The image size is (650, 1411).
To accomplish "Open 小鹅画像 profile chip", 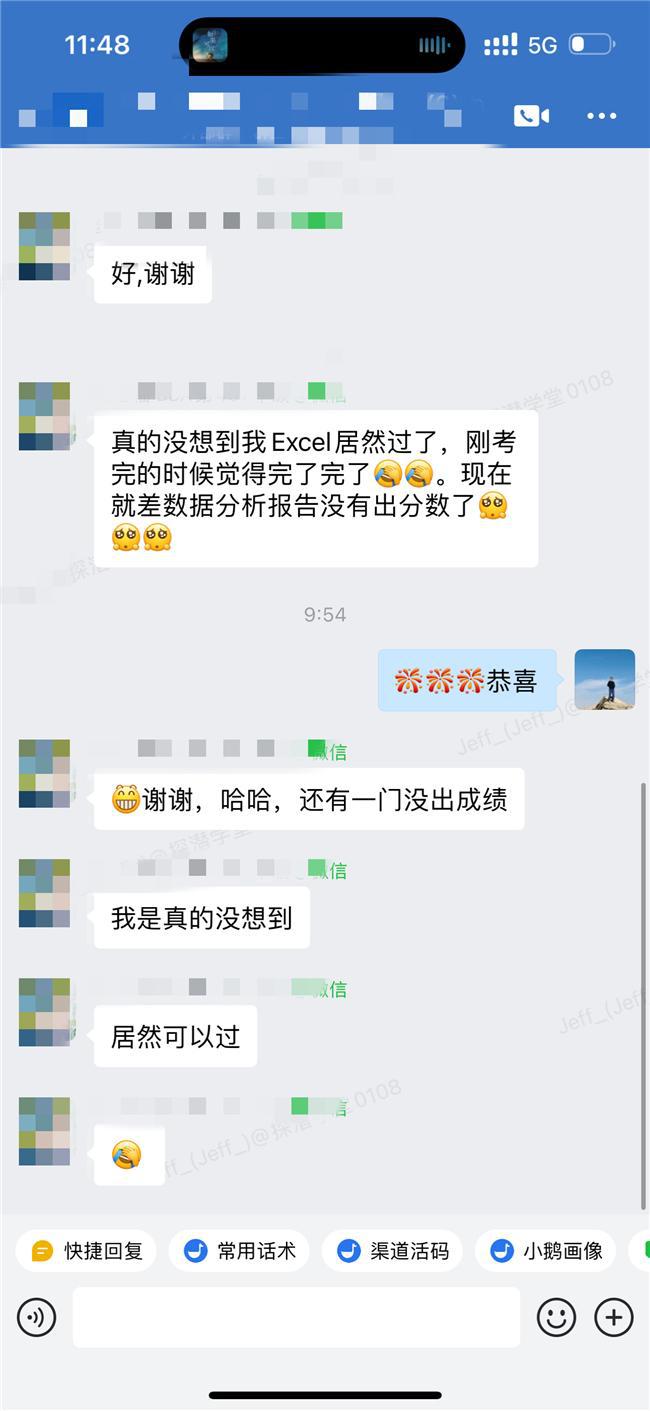I will pyautogui.click(x=546, y=1251).
